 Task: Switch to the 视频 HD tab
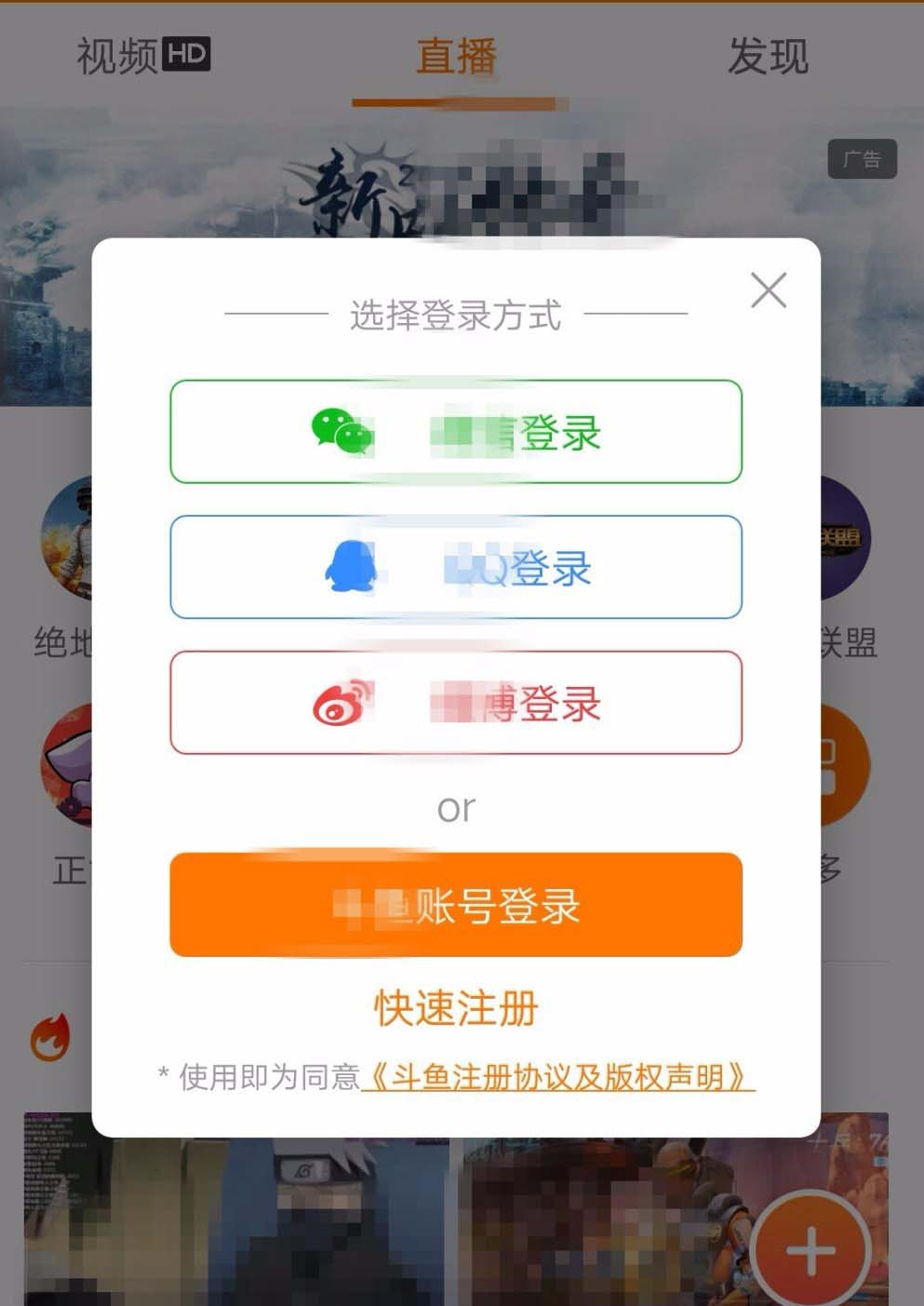pos(142,56)
